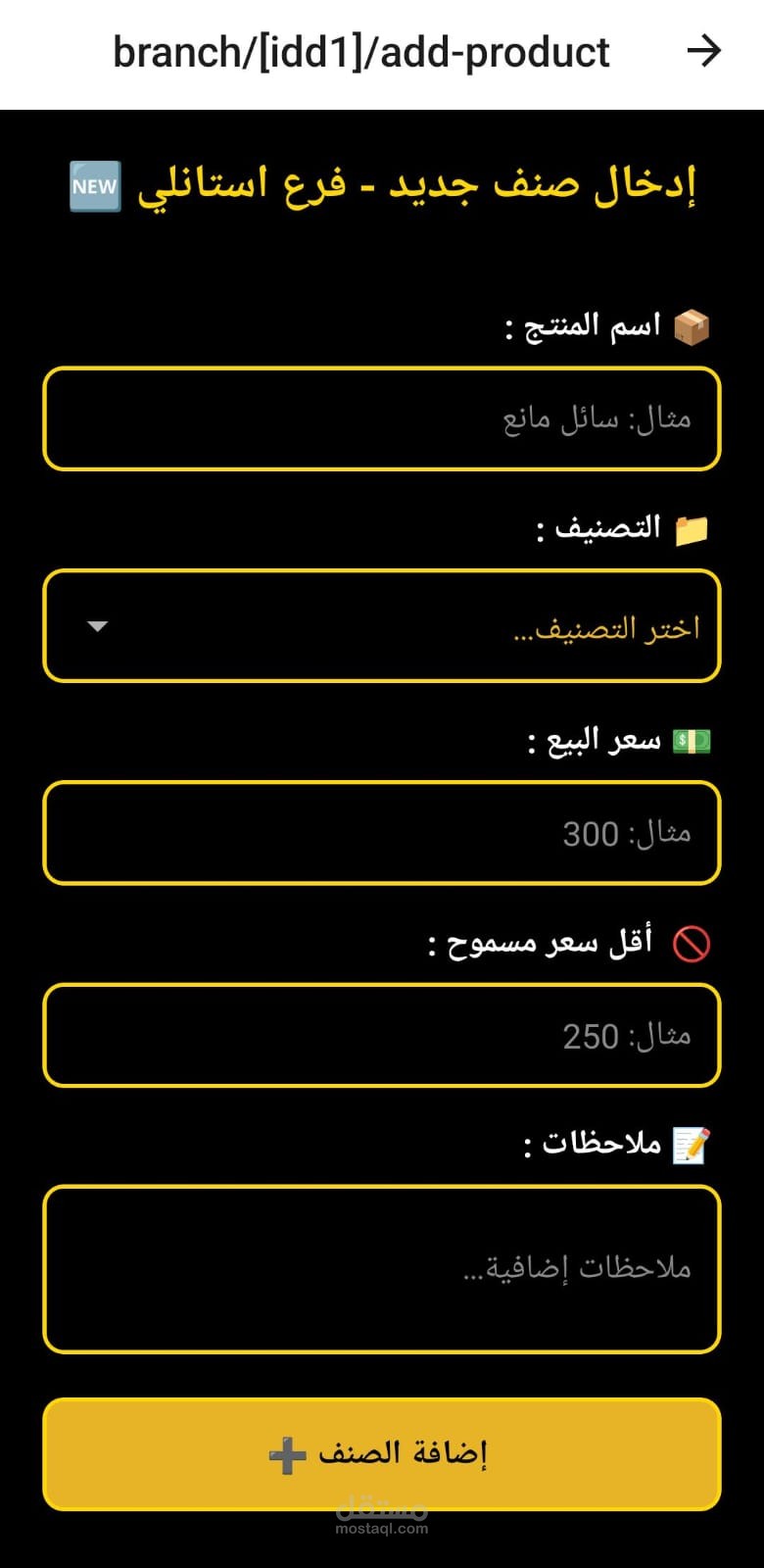Tap the notes text area (ملاحظات إضافية)
Screen dimensions: 764x1568
point(382,1269)
